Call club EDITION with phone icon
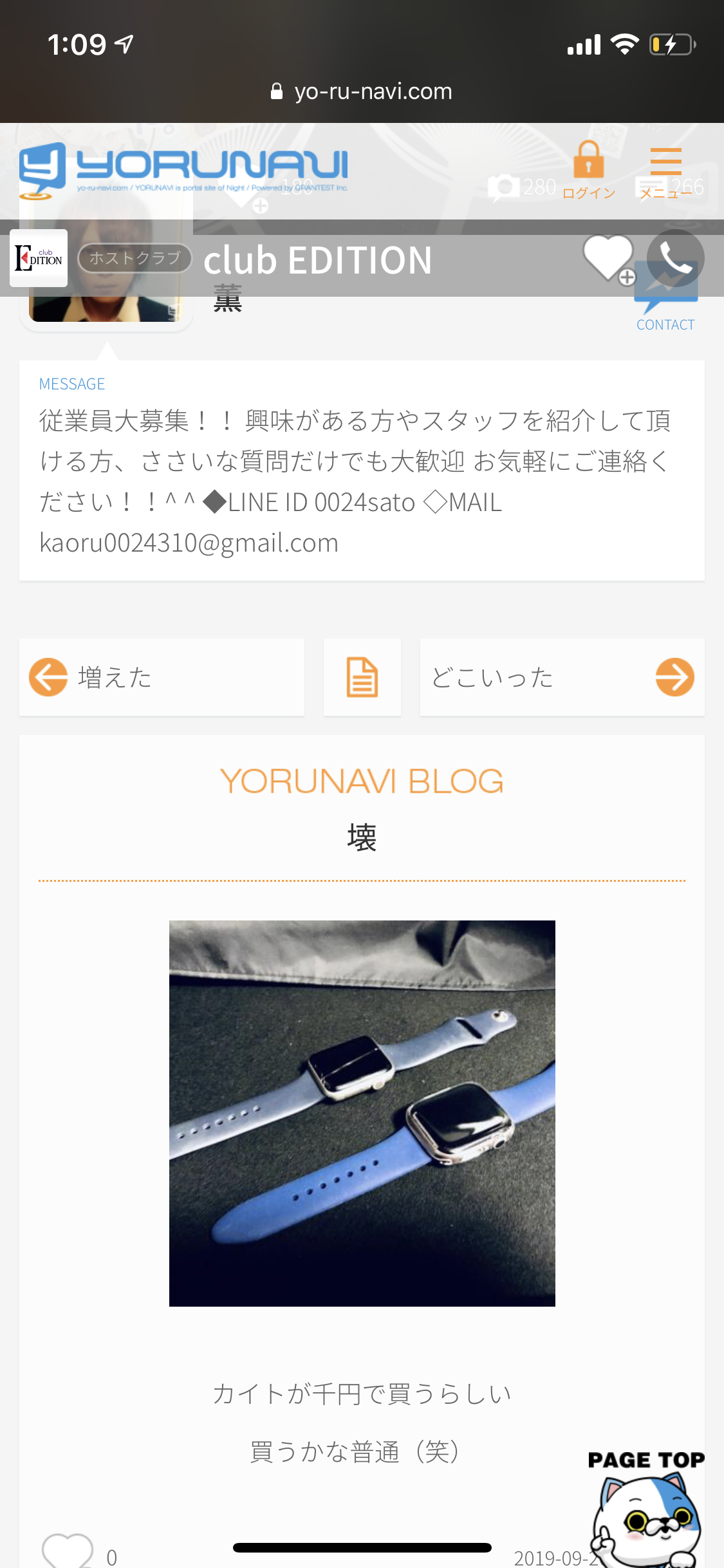This screenshot has width=724, height=1568. 675,258
